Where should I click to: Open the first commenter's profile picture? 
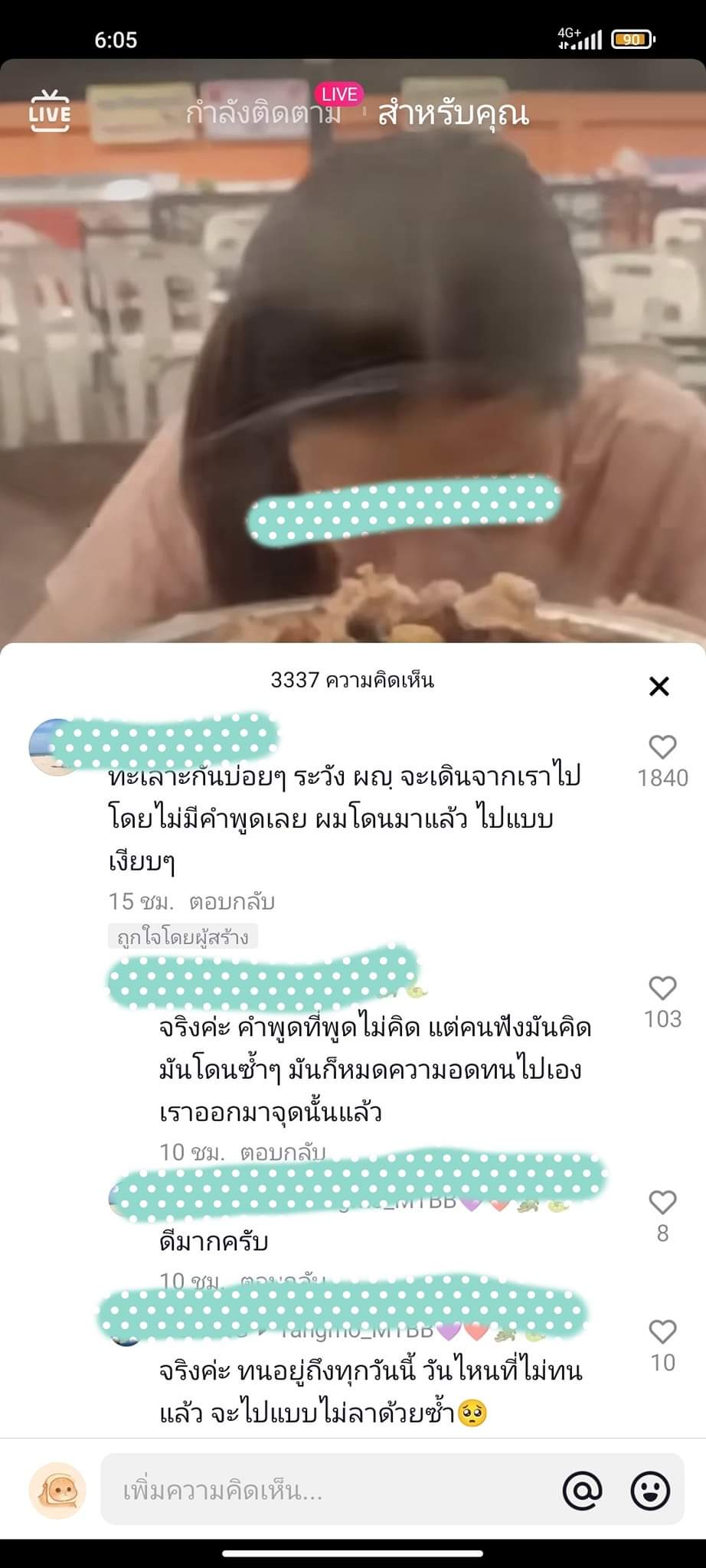click(x=52, y=748)
